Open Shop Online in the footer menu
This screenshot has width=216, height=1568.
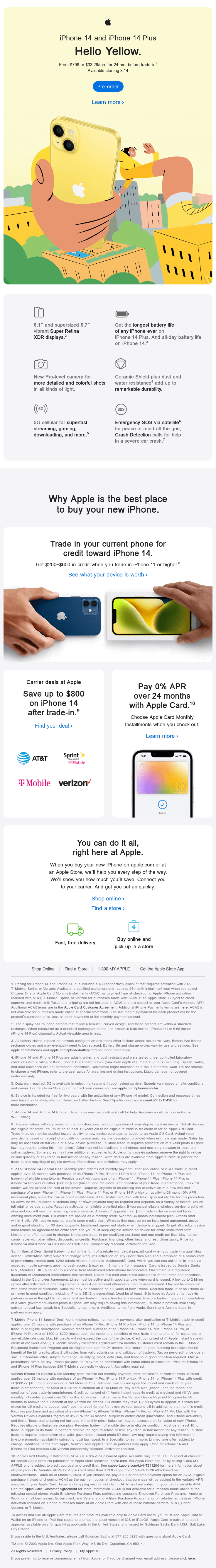(43, 969)
